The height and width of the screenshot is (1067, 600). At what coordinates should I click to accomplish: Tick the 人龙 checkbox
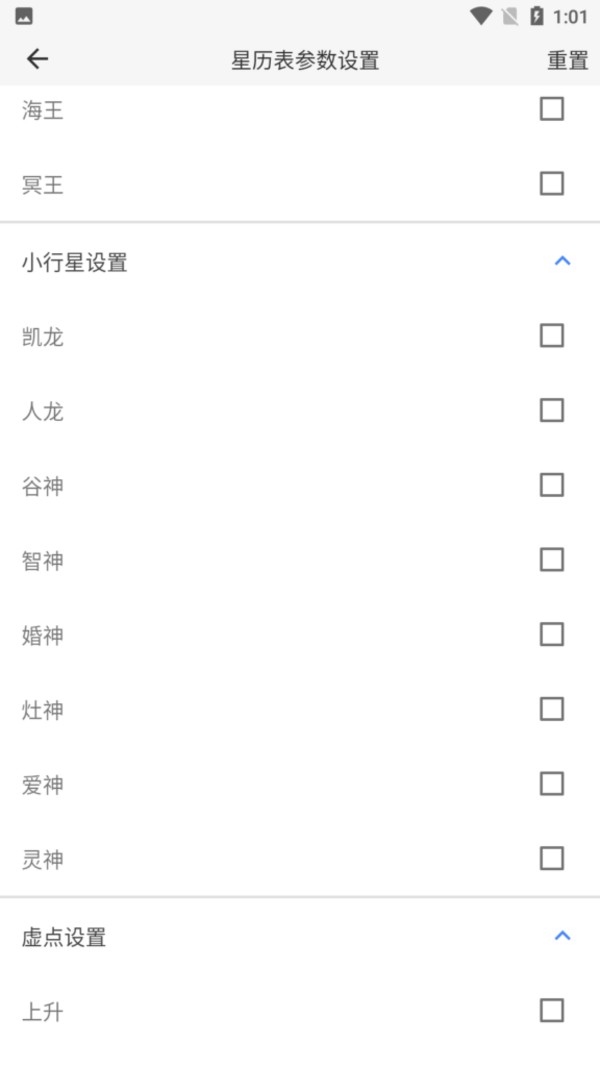pyautogui.click(x=551, y=410)
